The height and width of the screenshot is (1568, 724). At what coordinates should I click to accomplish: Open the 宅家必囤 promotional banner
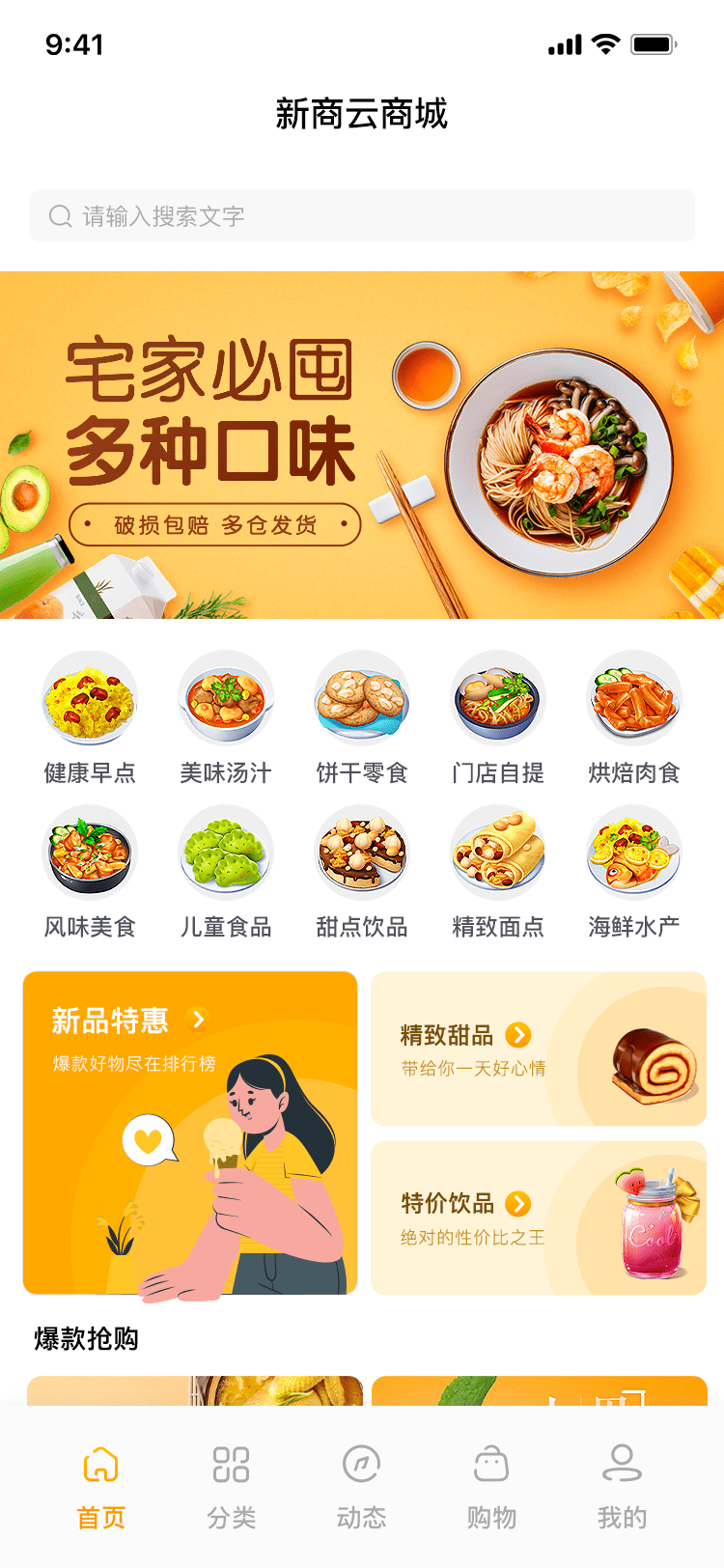(x=362, y=445)
